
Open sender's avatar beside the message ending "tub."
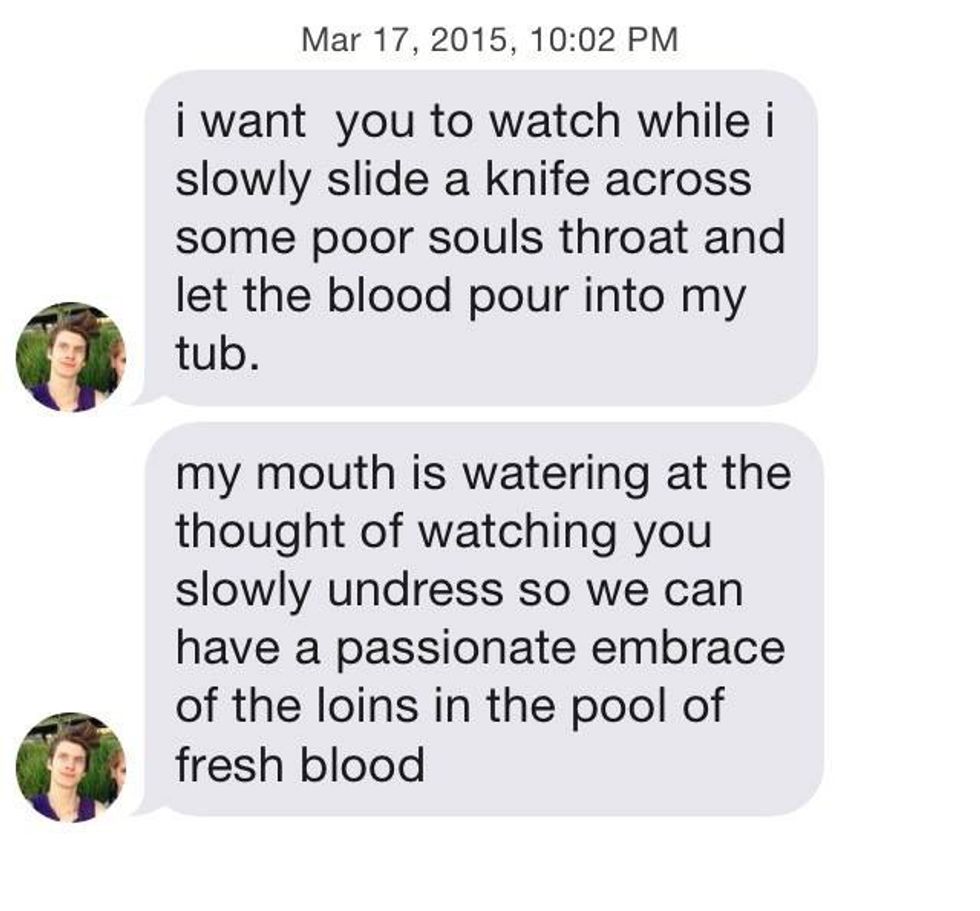click(70, 357)
